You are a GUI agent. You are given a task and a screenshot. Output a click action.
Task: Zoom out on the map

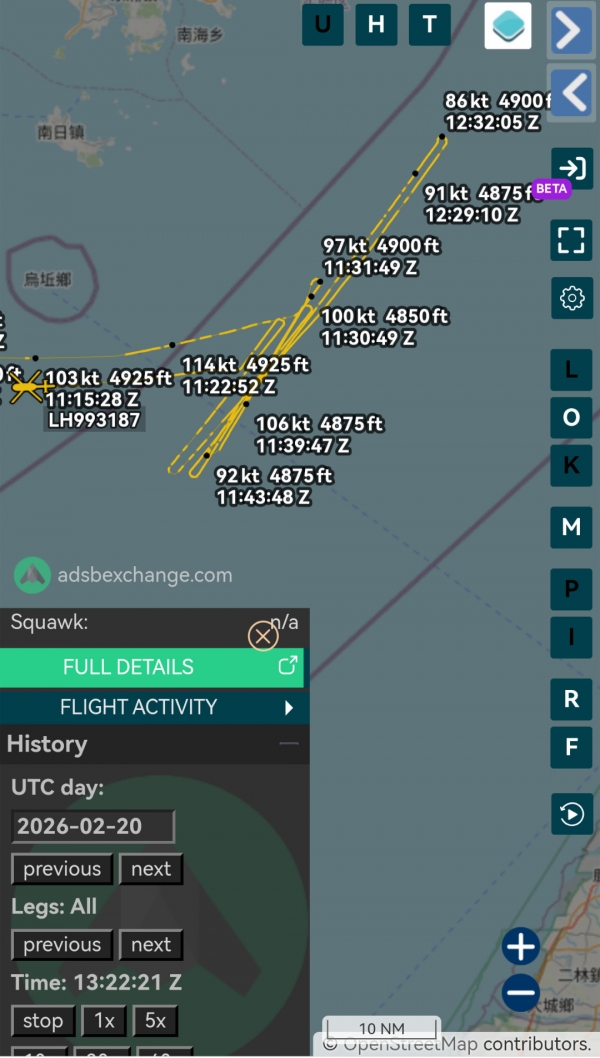[x=521, y=994]
